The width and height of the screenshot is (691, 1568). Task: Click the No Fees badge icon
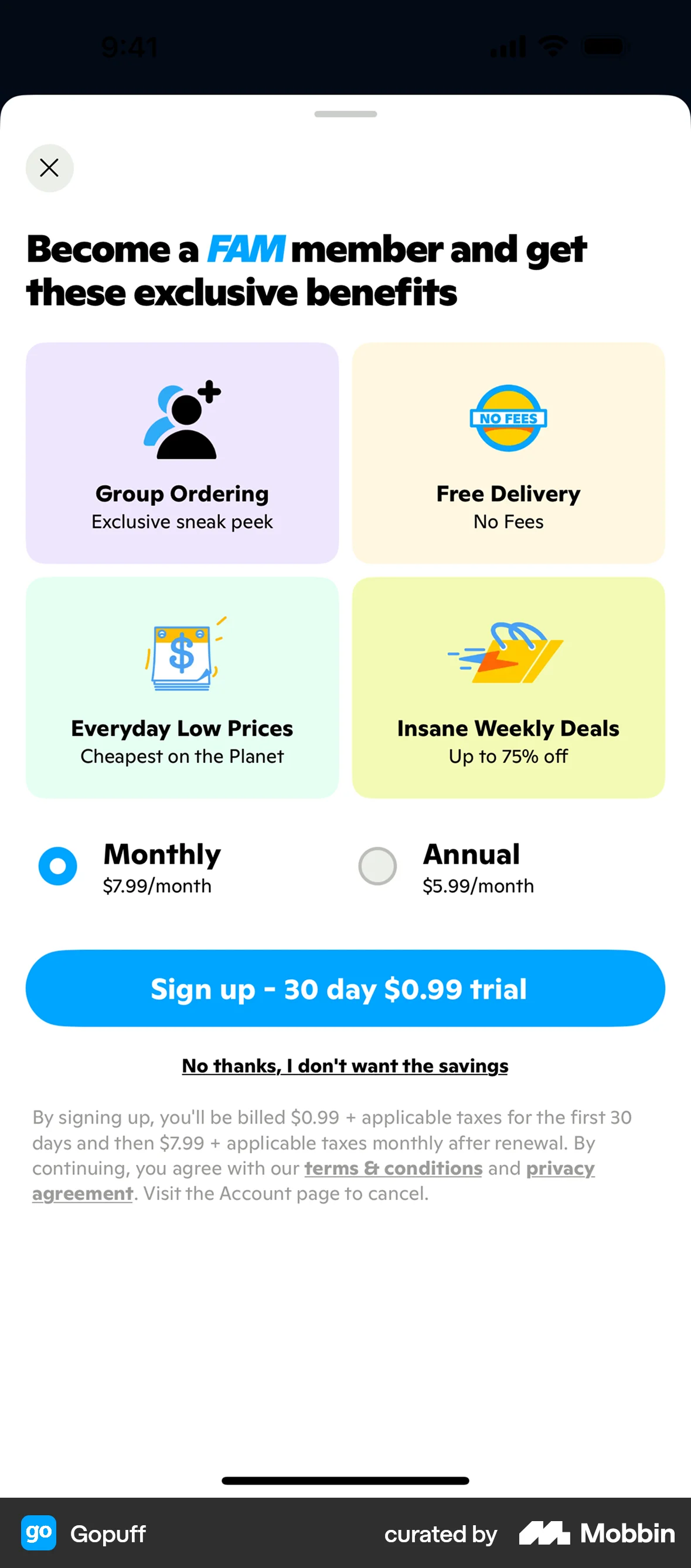tap(508, 420)
